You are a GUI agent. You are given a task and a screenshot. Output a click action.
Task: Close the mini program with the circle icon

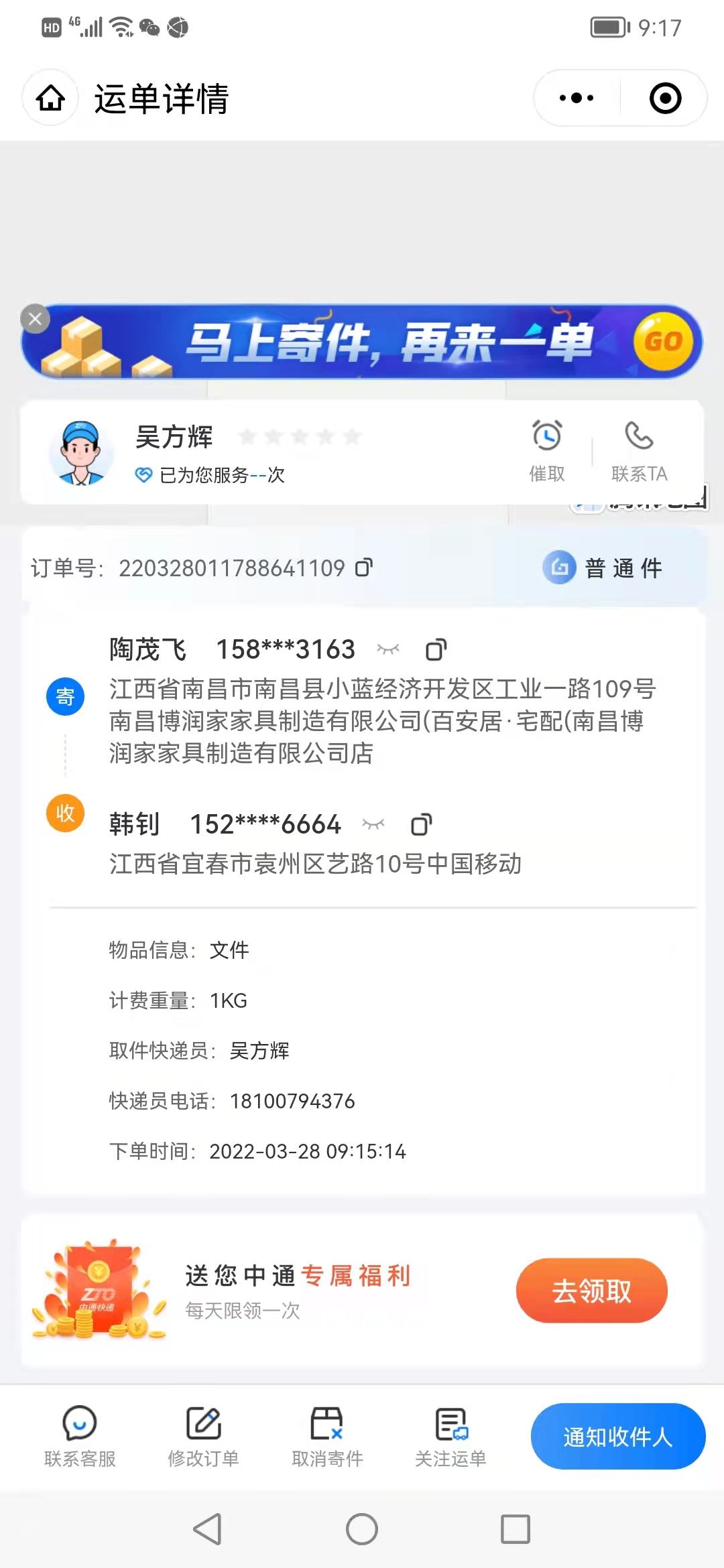665,99
